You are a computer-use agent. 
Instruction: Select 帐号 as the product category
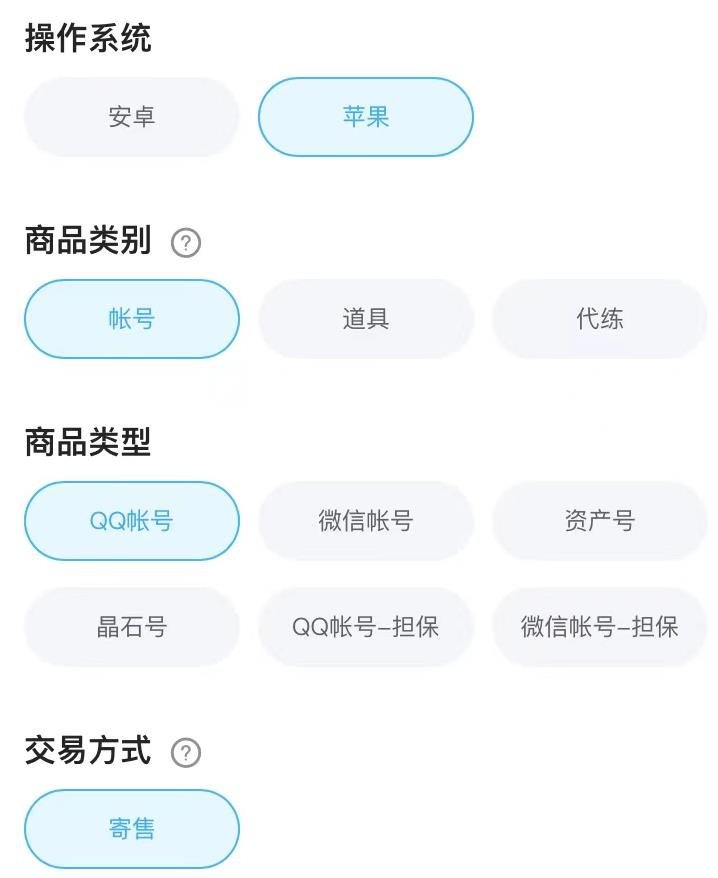tap(132, 319)
